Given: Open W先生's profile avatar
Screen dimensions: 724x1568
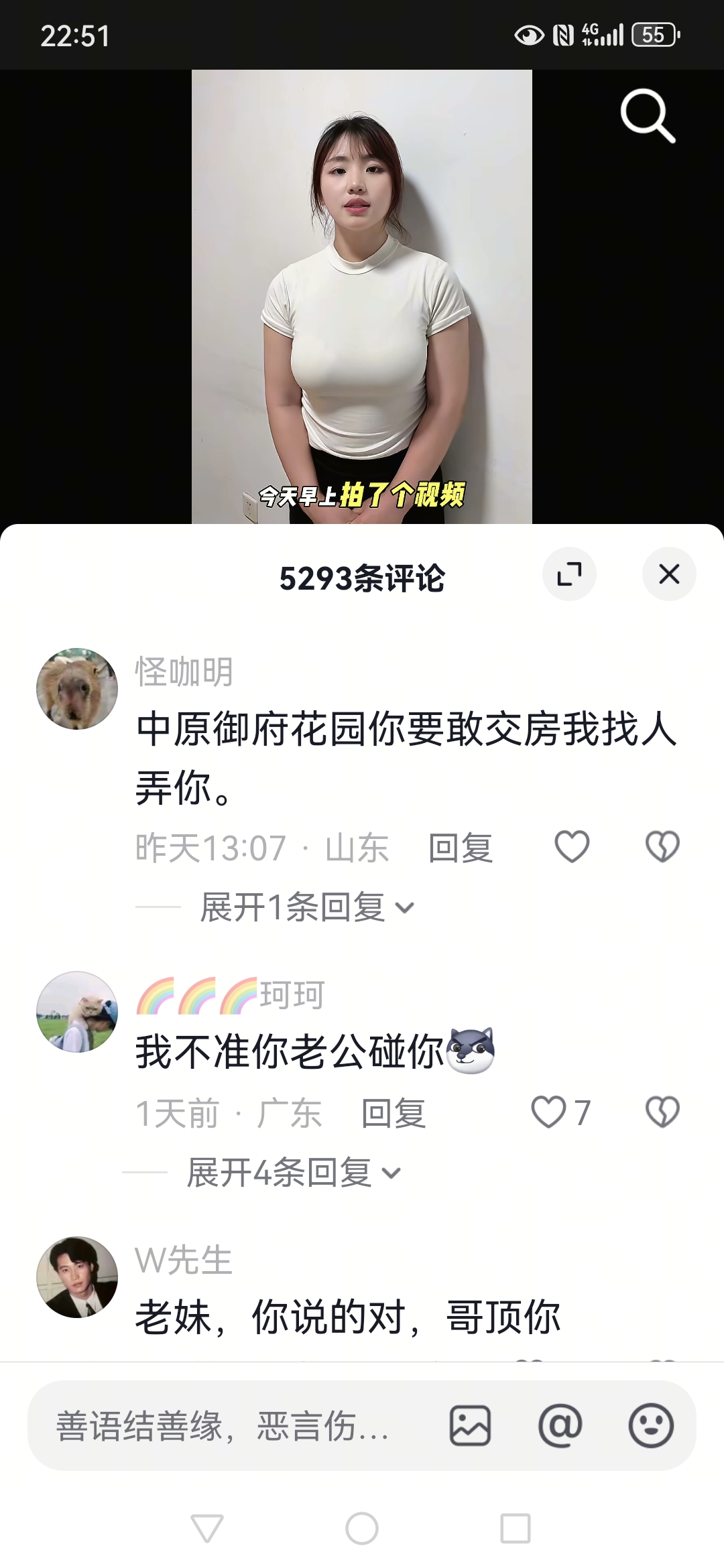Looking at the screenshot, I should click(x=77, y=1277).
